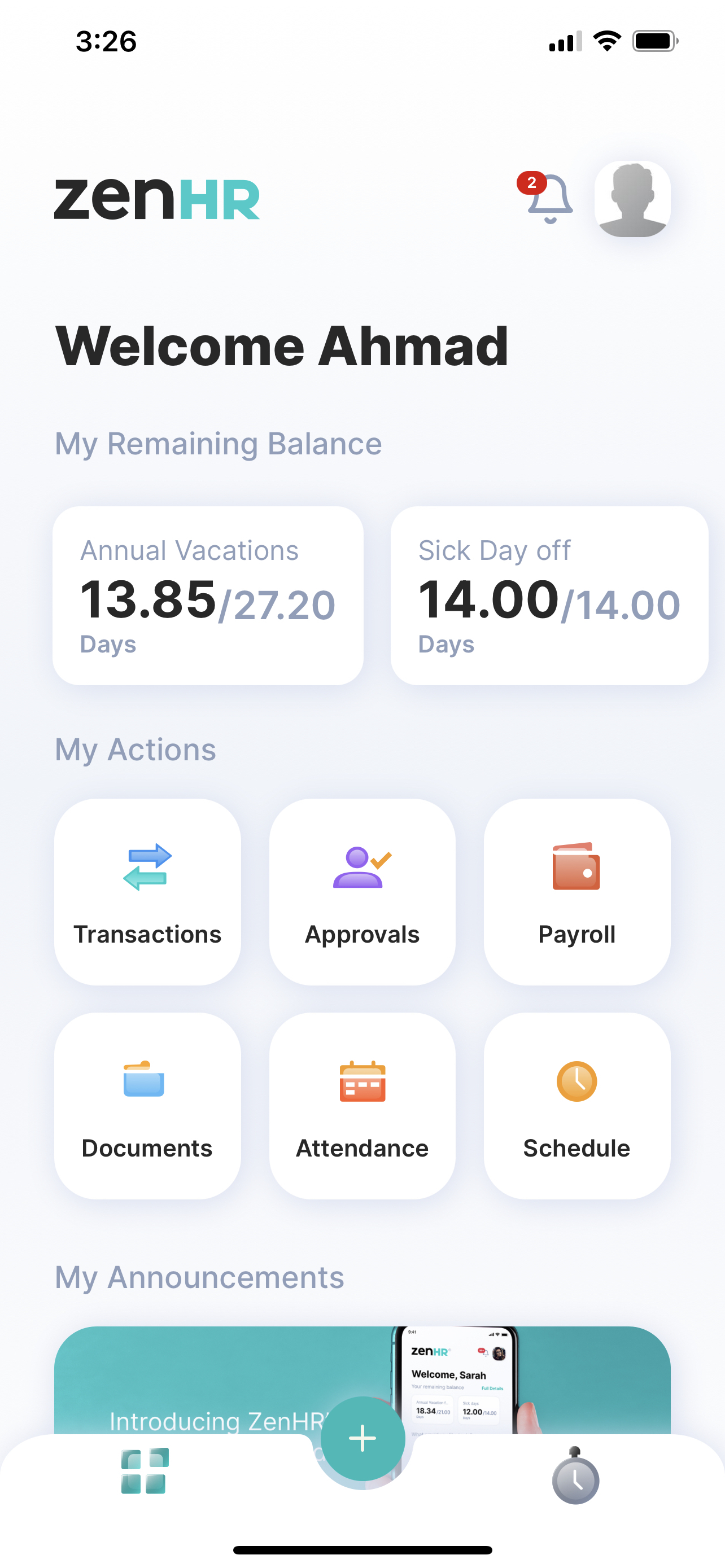This screenshot has width=725, height=1568.
Task: Open Documents
Action: 147,1105
